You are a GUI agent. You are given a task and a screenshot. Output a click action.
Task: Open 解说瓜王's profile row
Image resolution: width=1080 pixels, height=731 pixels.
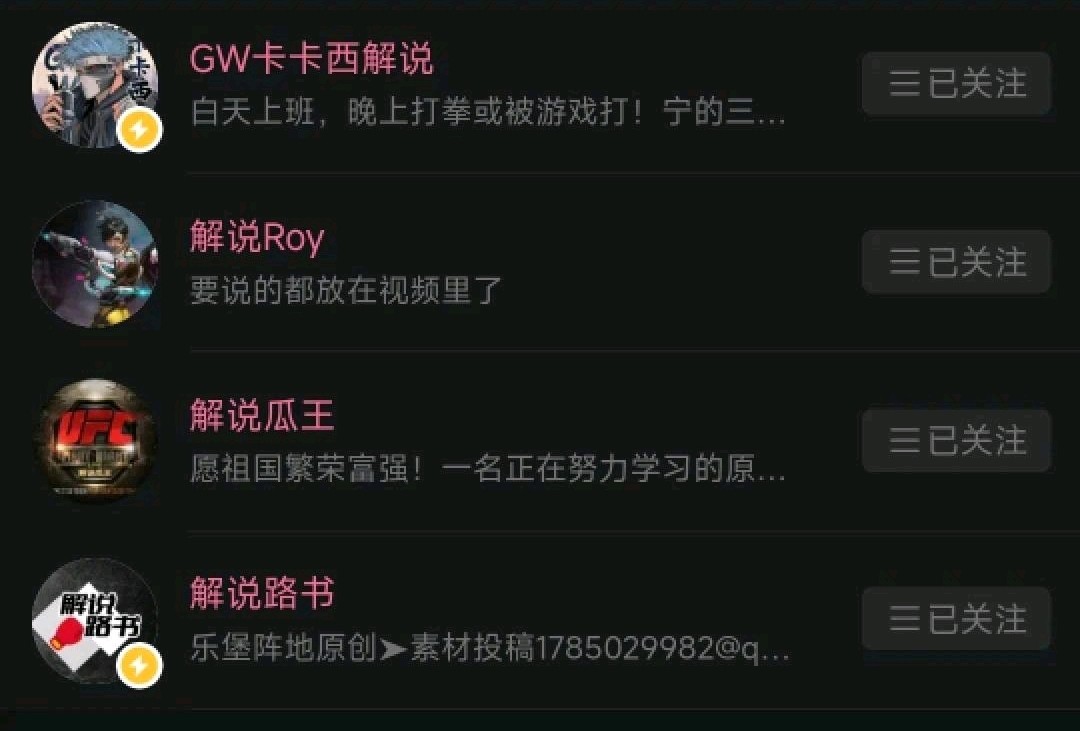(x=488, y=442)
